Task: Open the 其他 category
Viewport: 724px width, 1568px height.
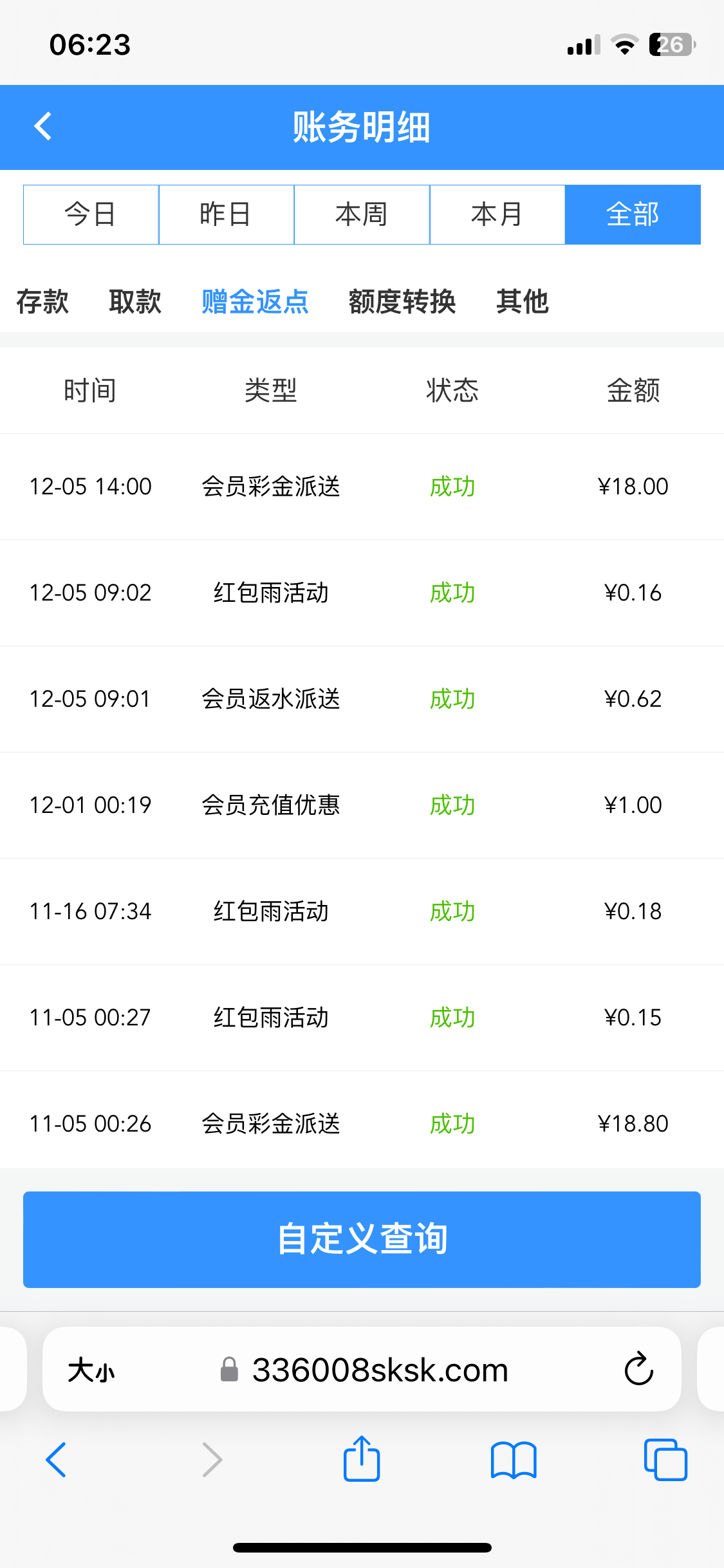Action: click(x=522, y=301)
